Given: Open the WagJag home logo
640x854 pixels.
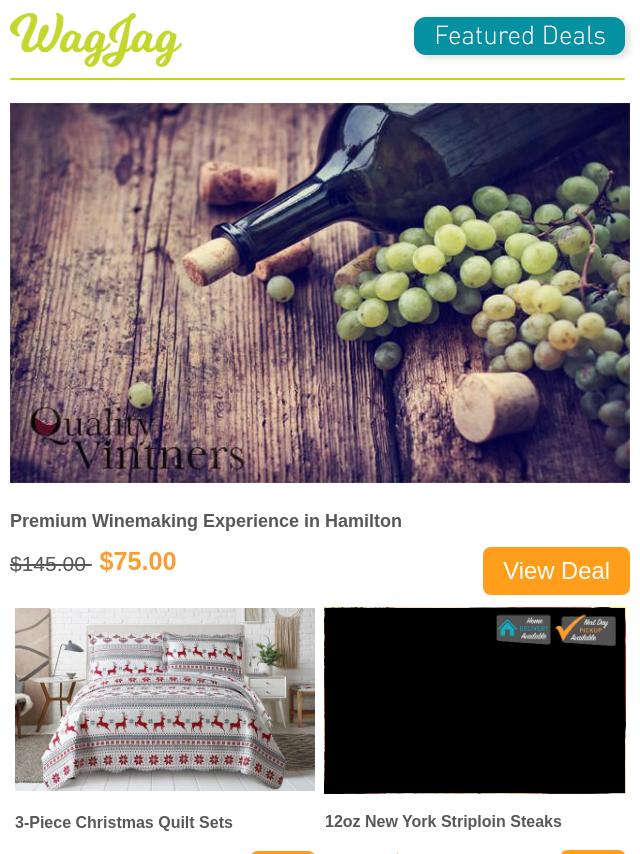Looking at the screenshot, I should coord(96,40).
